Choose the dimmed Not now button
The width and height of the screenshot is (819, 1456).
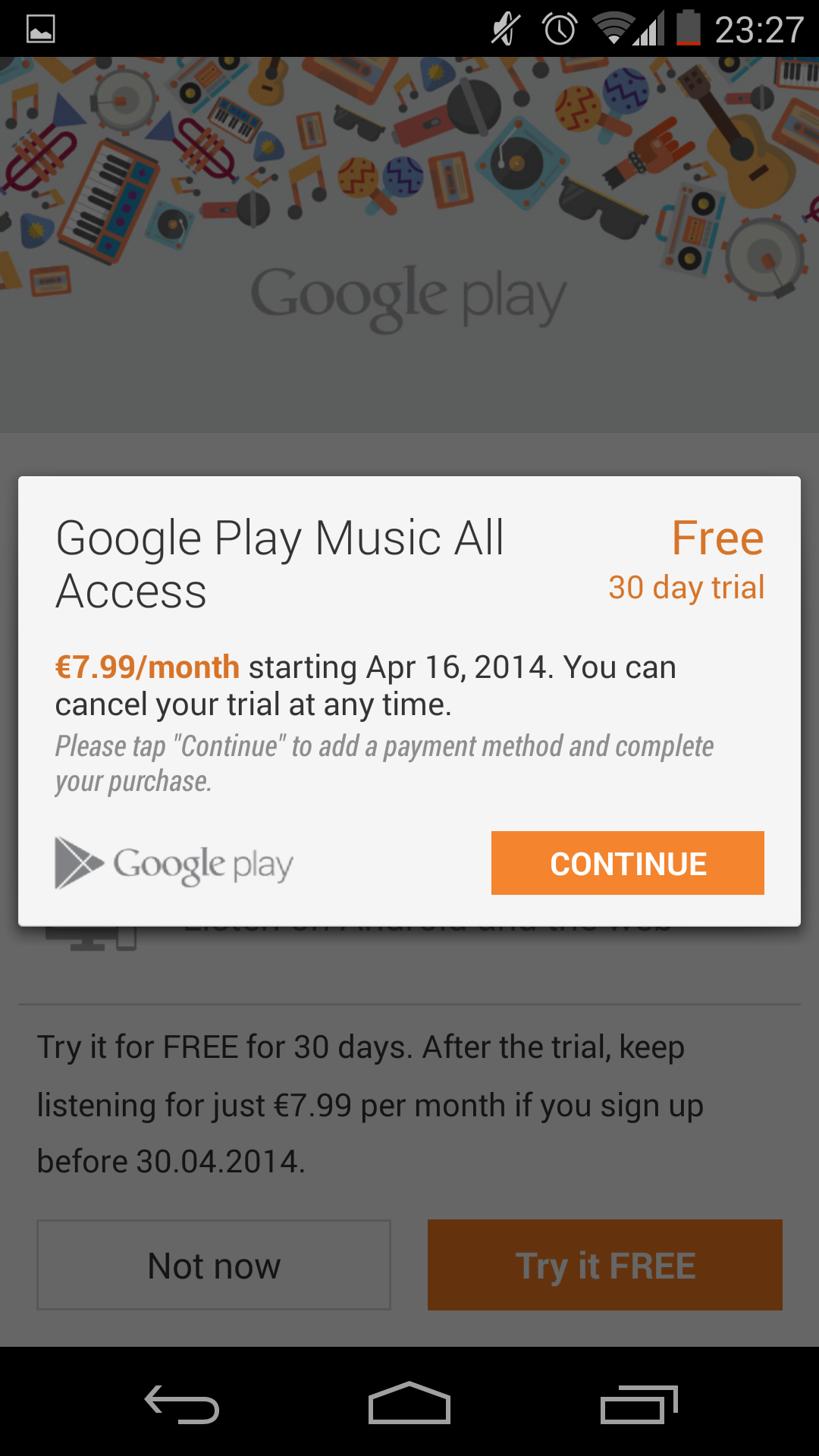214,1265
